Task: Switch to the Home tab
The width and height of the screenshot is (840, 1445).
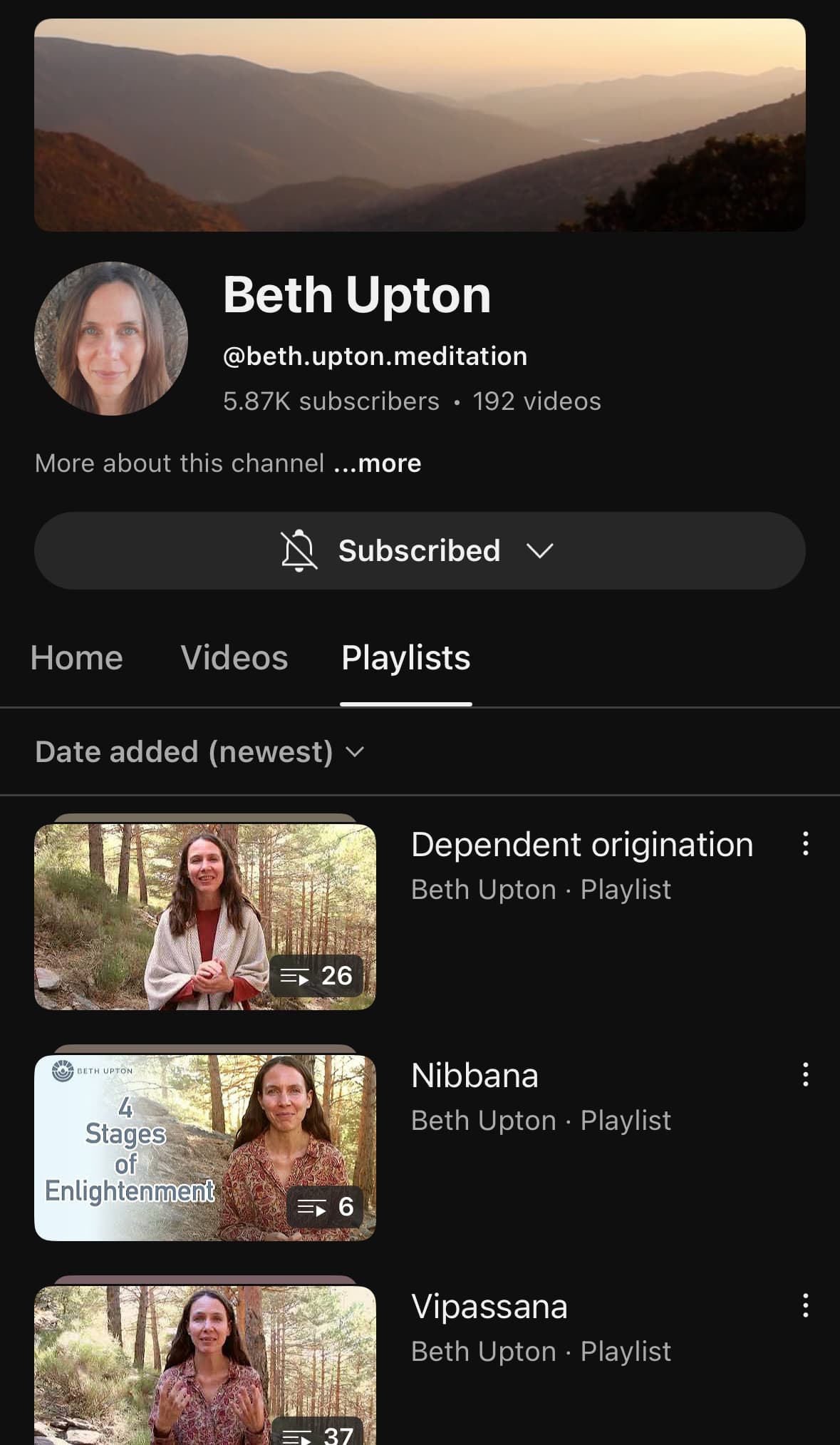Action: click(x=77, y=657)
